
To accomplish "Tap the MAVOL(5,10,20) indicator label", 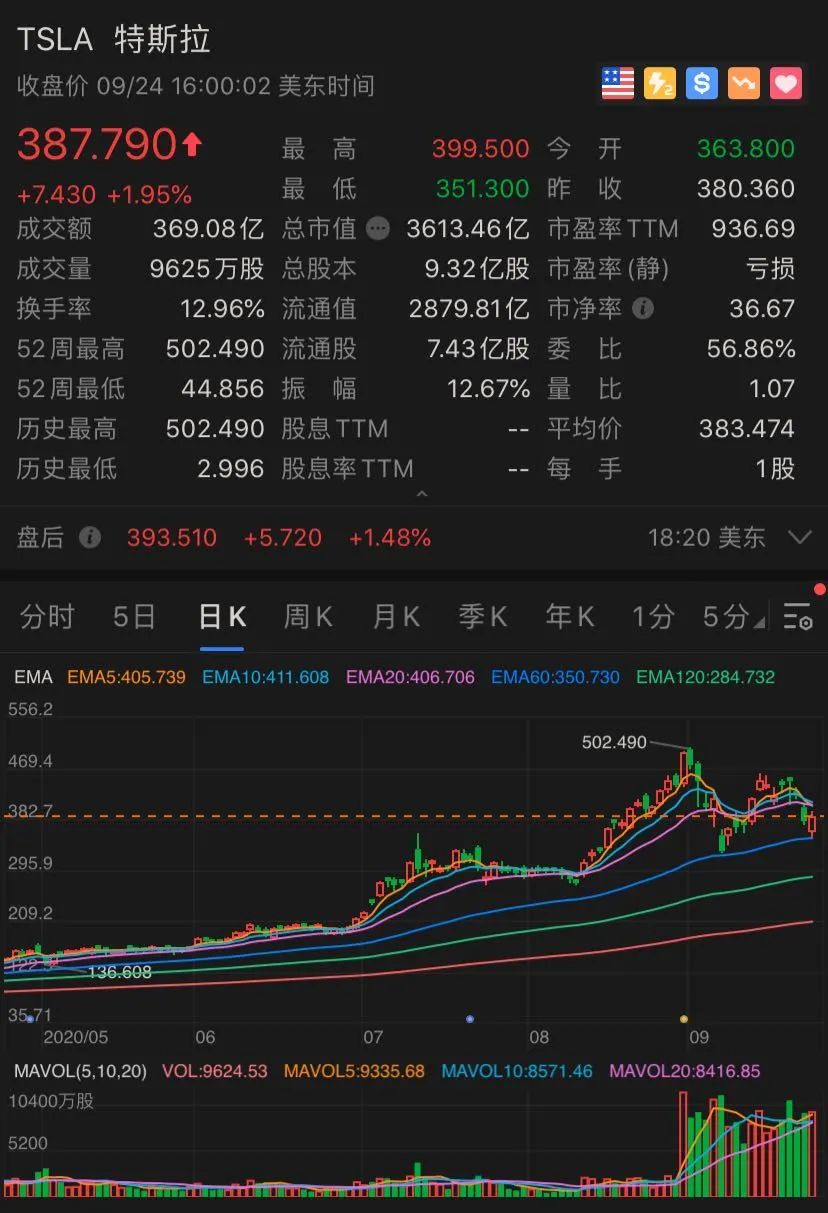I will [x=80, y=1071].
